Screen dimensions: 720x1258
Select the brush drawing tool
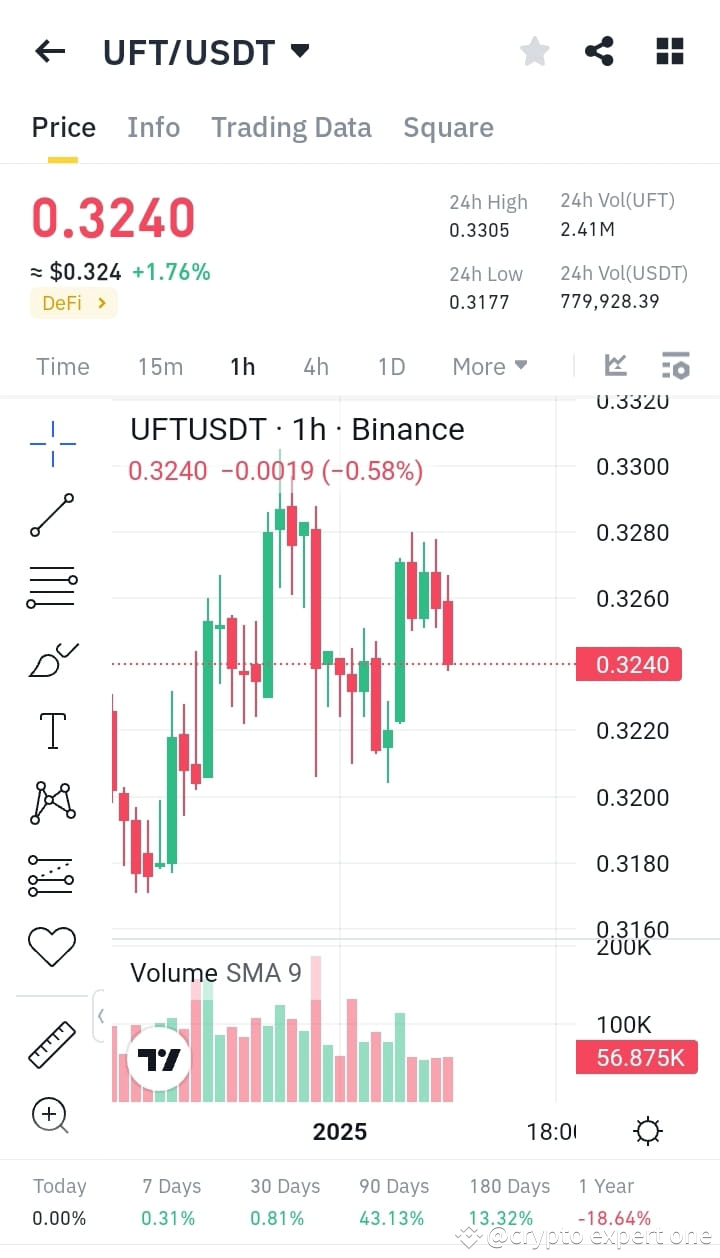51,658
